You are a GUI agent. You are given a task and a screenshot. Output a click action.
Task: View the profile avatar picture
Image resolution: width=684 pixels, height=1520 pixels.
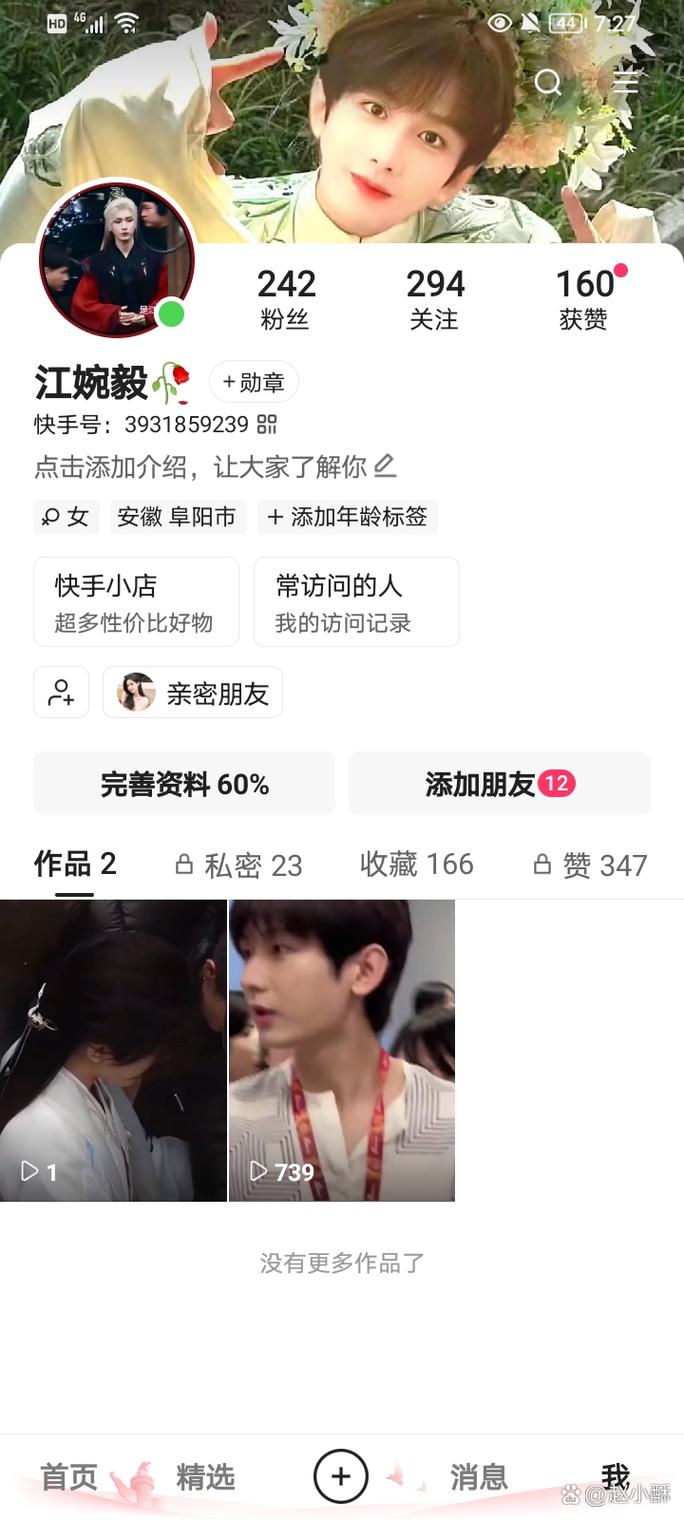(x=116, y=260)
